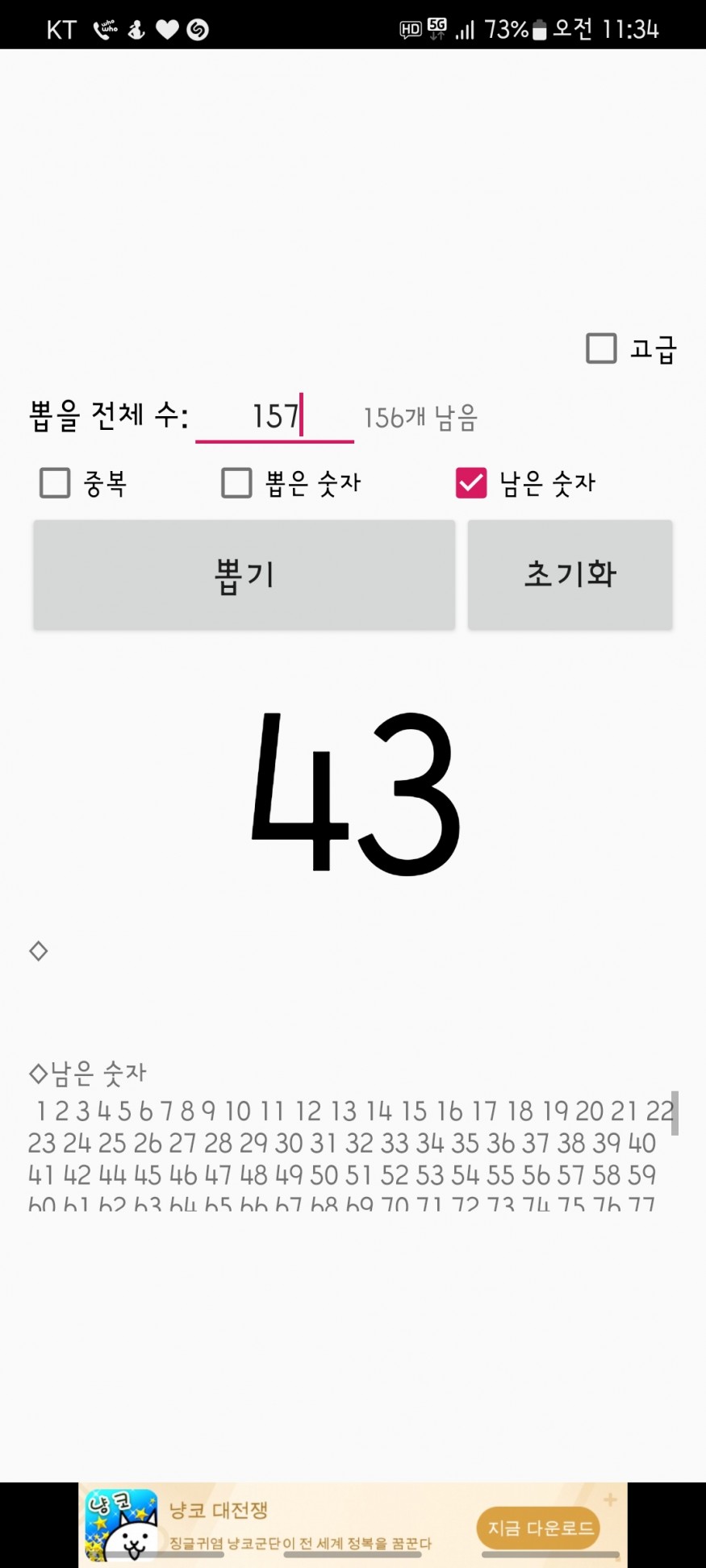The height and width of the screenshot is (1568, 706).
Task: Check the 중복 duplicates option
Action: [56, 483]
